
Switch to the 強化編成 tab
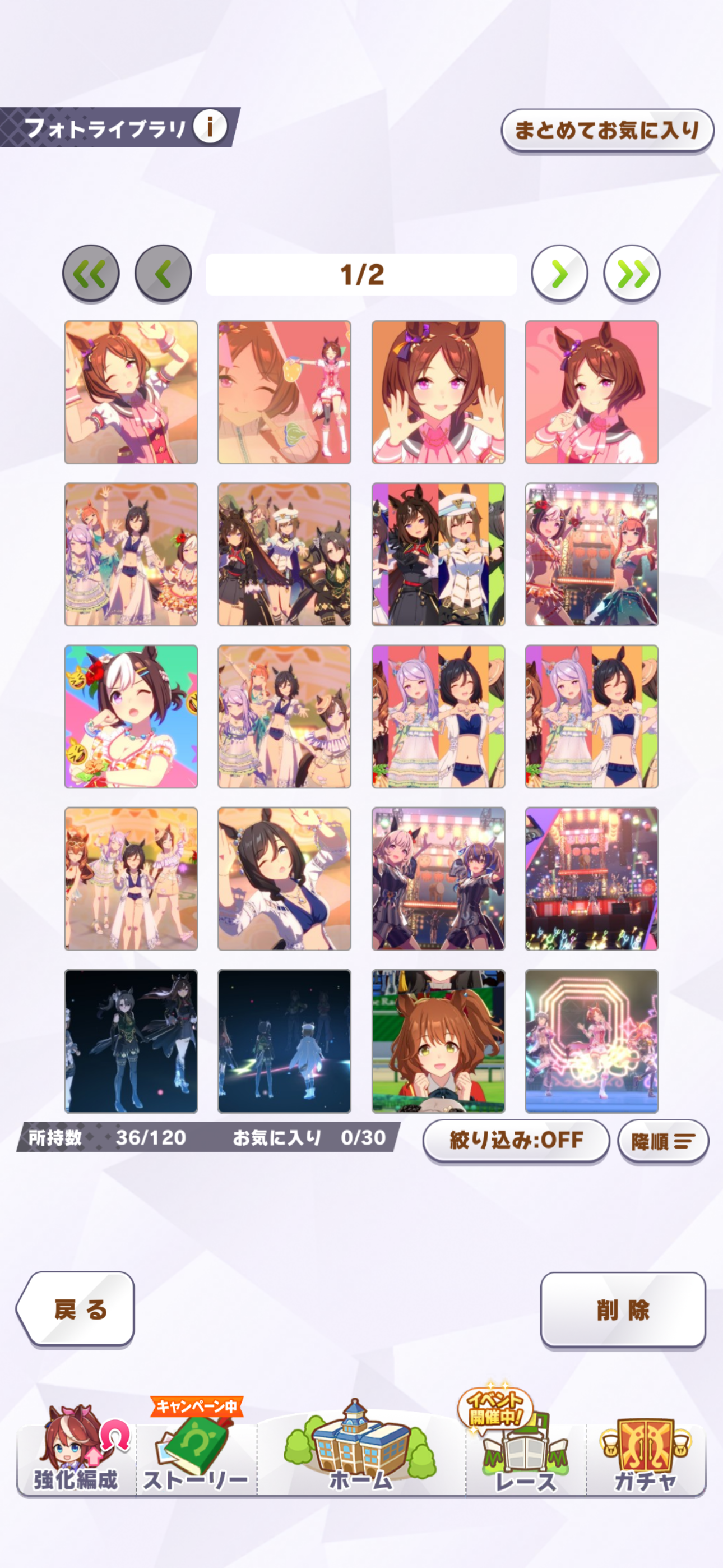pos(76,1452)
